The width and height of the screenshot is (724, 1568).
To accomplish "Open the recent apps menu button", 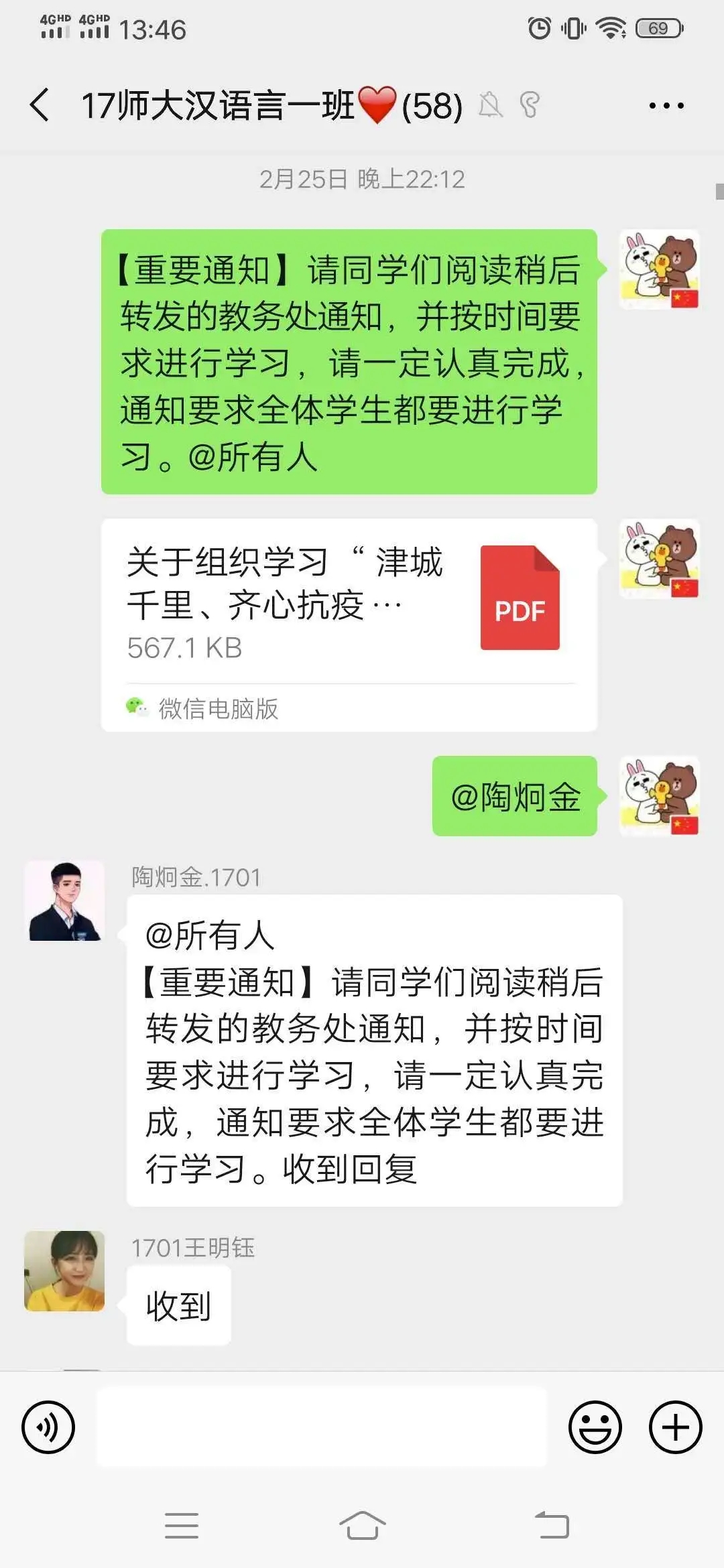I will pos(182,1525).
